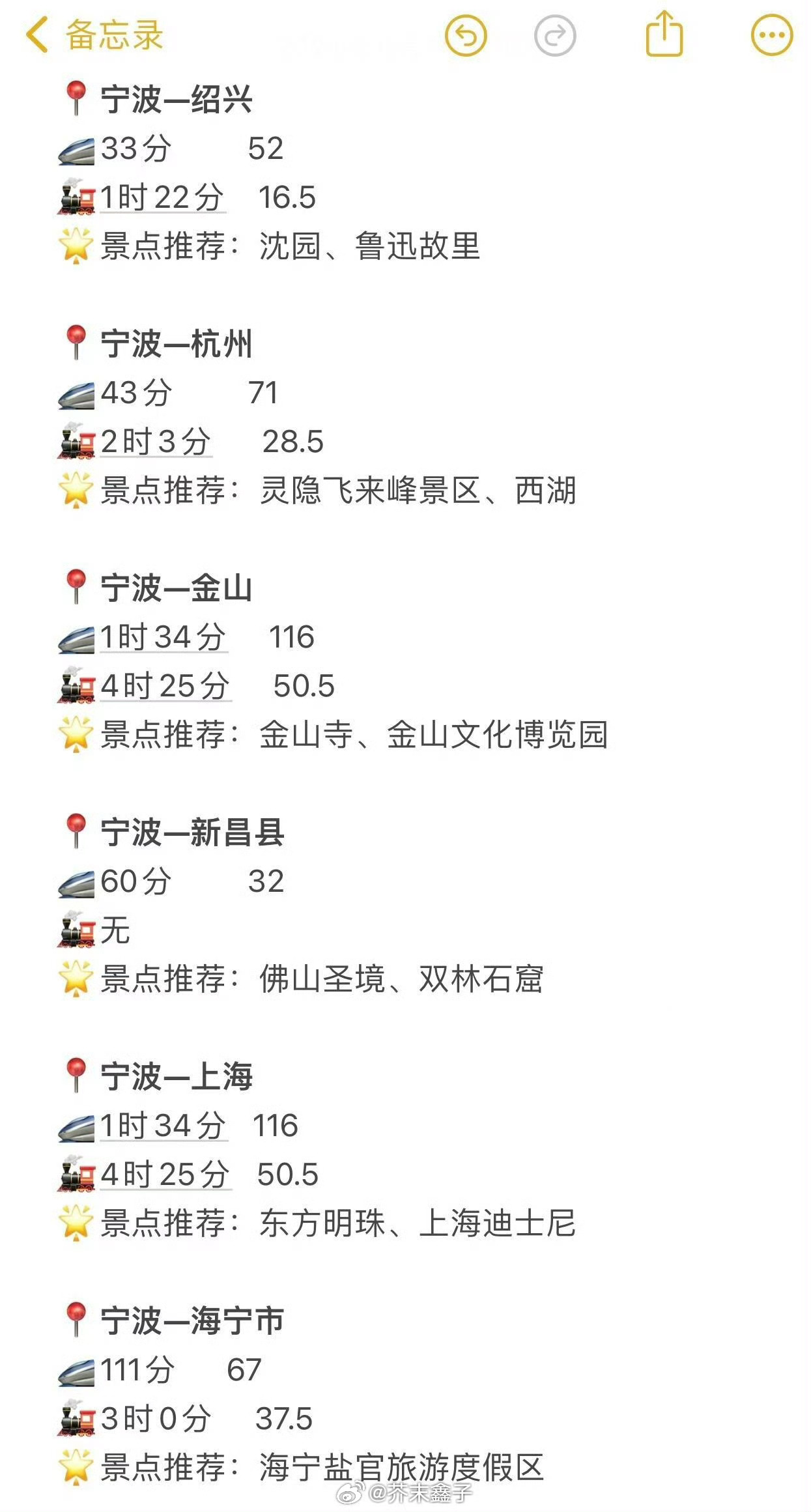Tap the steam locomotive icon under 宁波—金山
Screen dimensions: 811x1512
(x=77, y=685)
